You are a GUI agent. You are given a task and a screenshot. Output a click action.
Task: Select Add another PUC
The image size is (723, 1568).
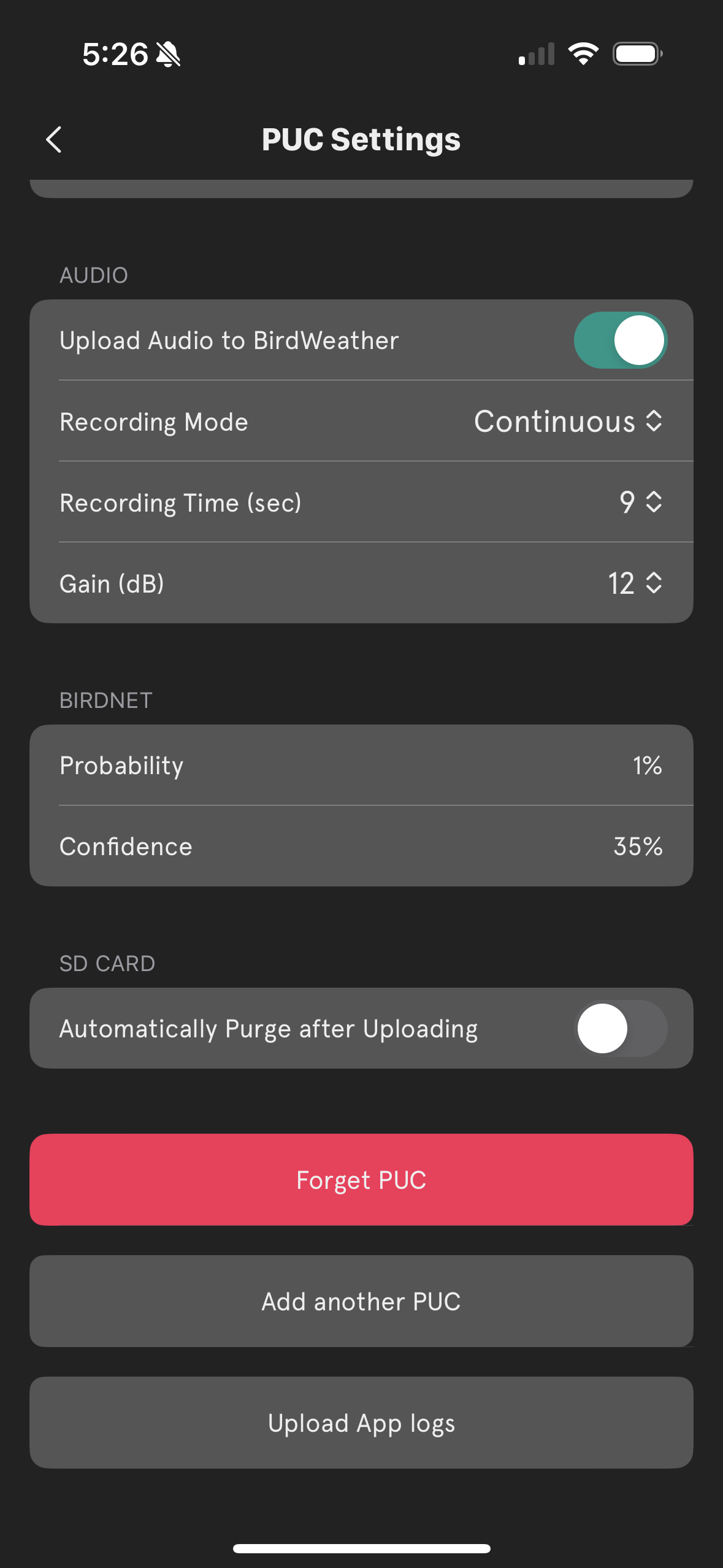pos(361,1301)
